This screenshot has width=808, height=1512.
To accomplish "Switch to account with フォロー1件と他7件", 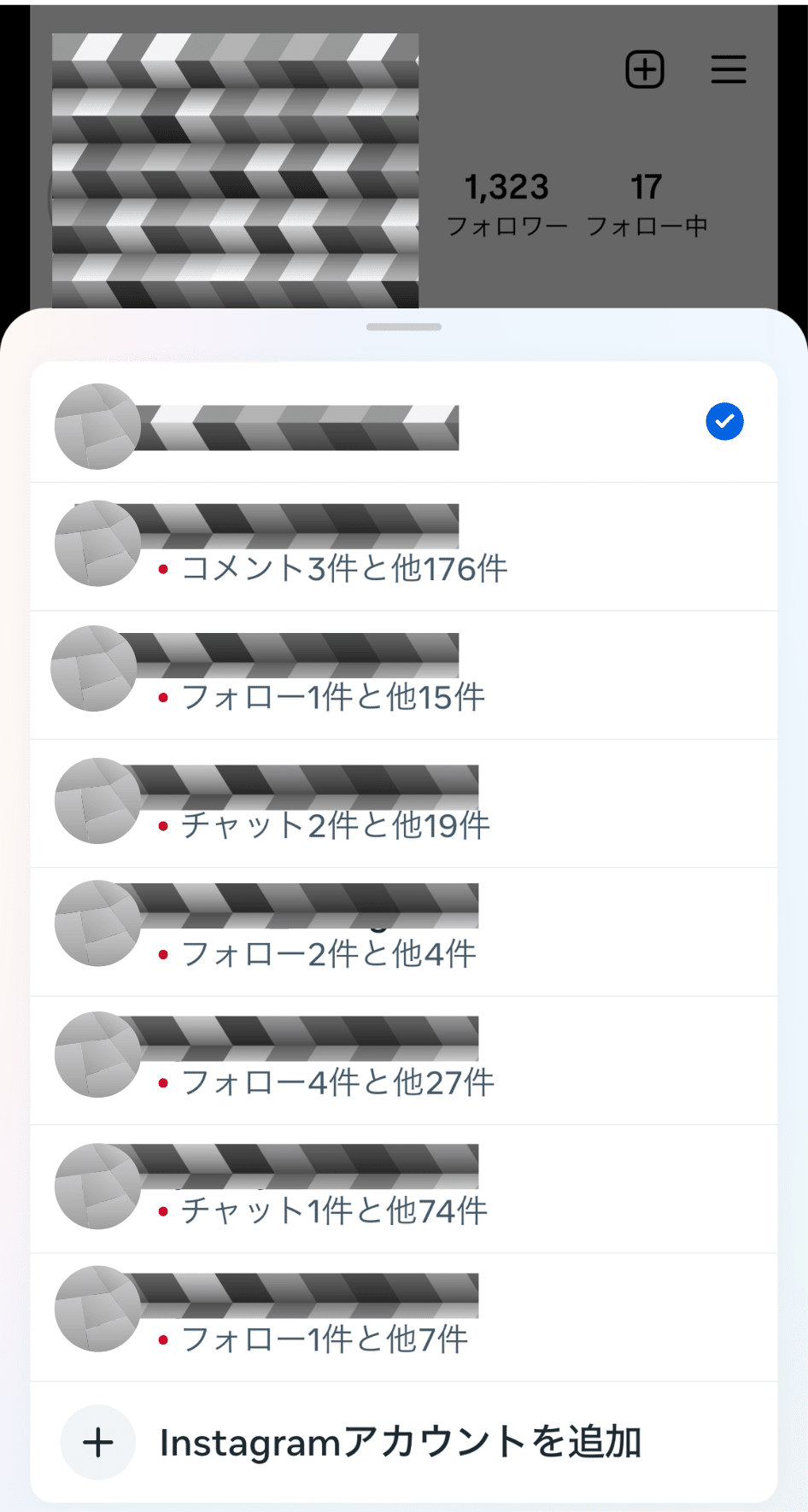I will [x=404, y=1317].
